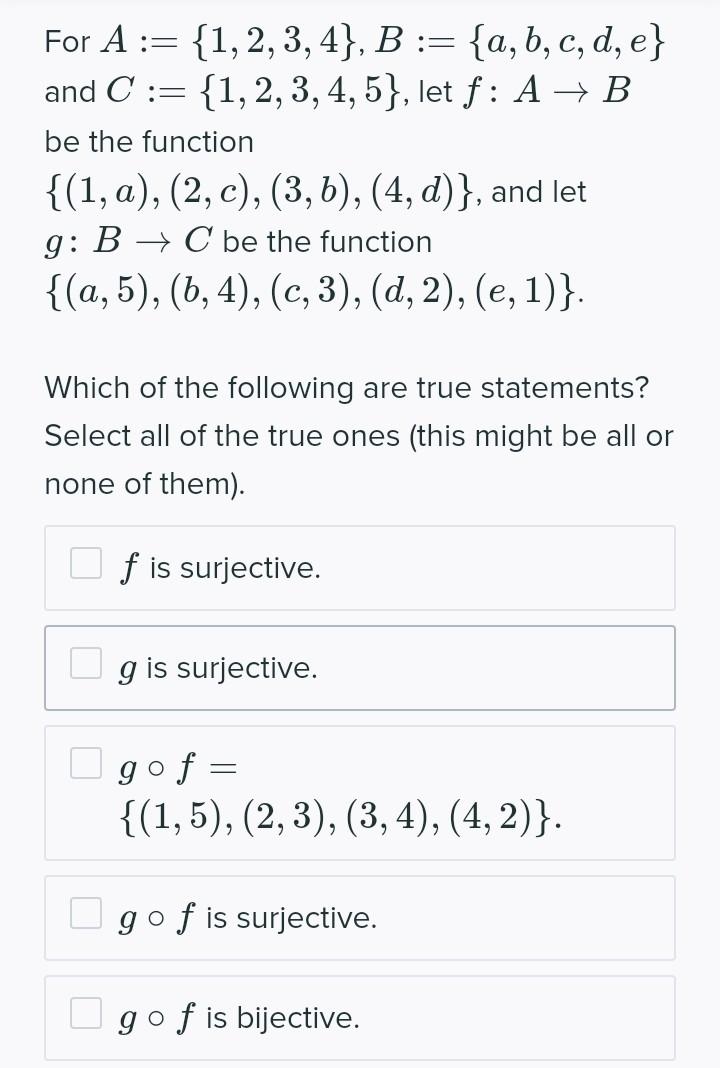Mark 'g∘f is surjective' as true
This screenshot has width=720, height=1068.
[x=86, y=913]
